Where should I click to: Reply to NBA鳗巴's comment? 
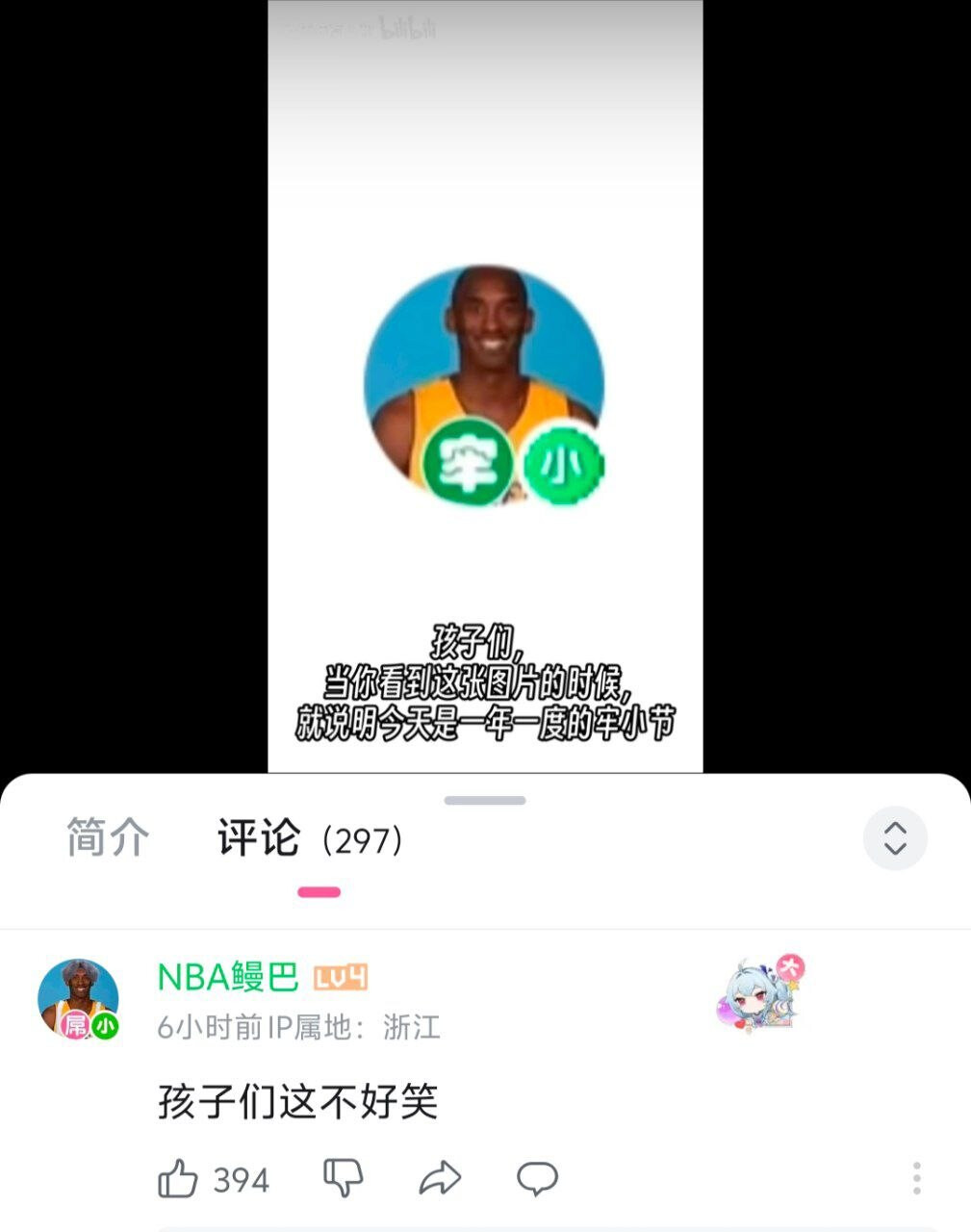pyautogui.click(x=537, y=1179)
